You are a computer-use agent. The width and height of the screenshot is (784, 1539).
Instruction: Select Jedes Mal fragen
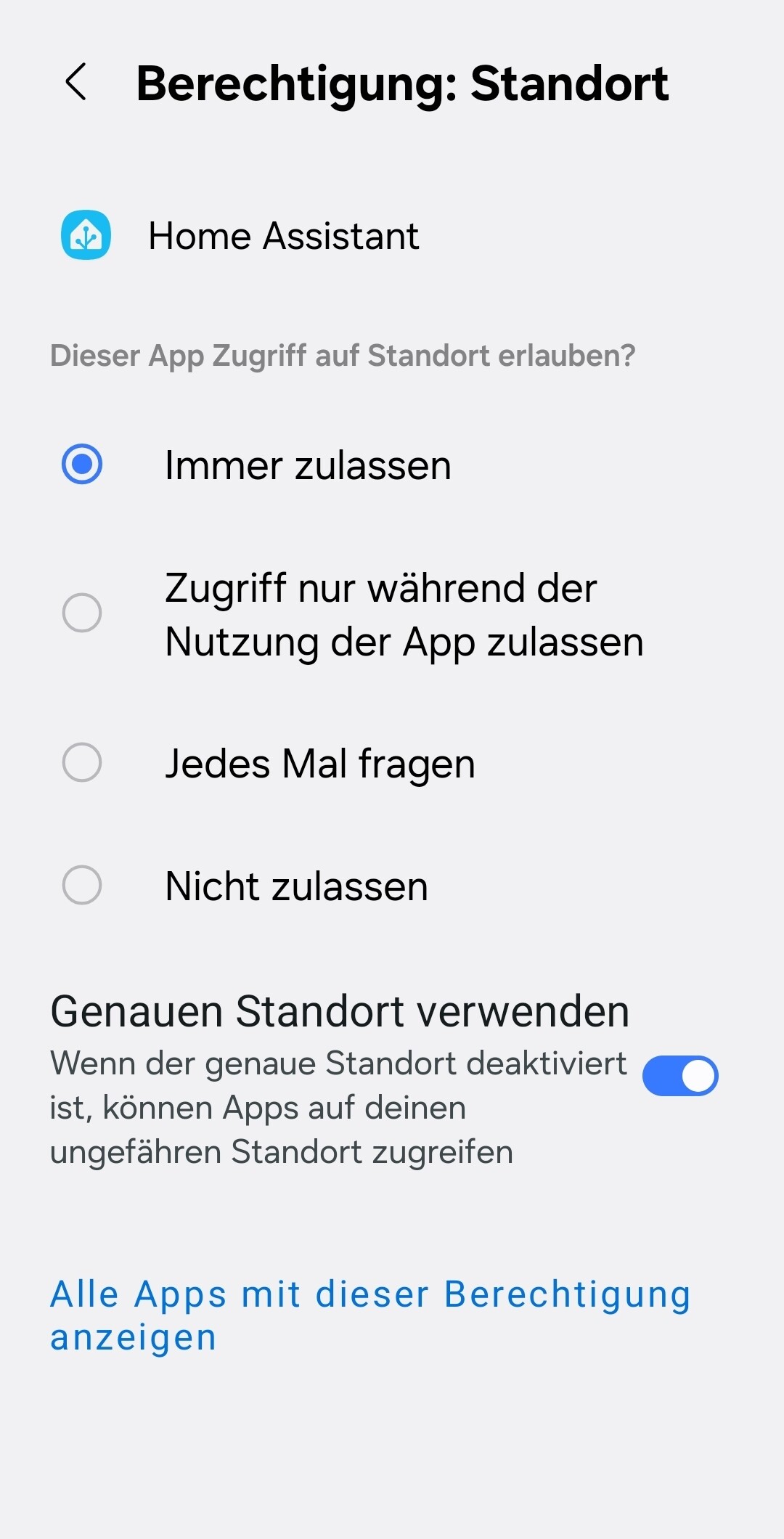point(392,763)
